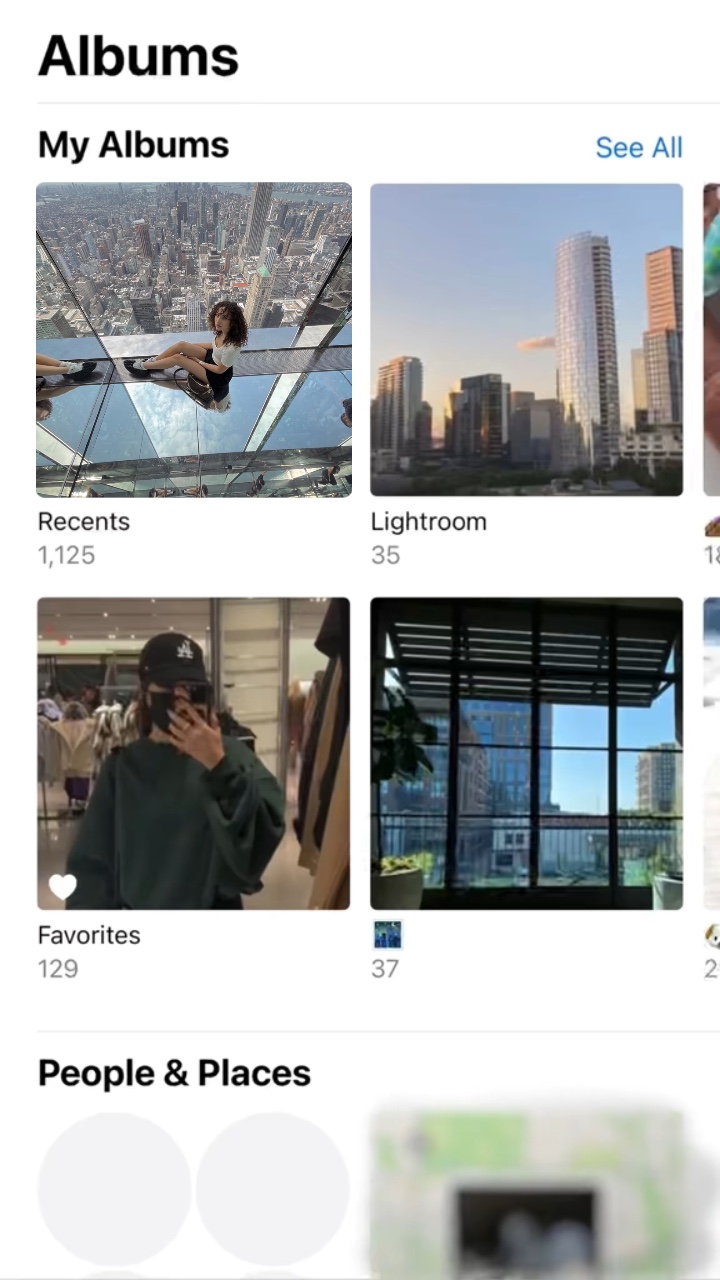Viewport: 720px width, 1280px height.
Task: Tap See All in My Albums
Action: (x=638, y=148)
